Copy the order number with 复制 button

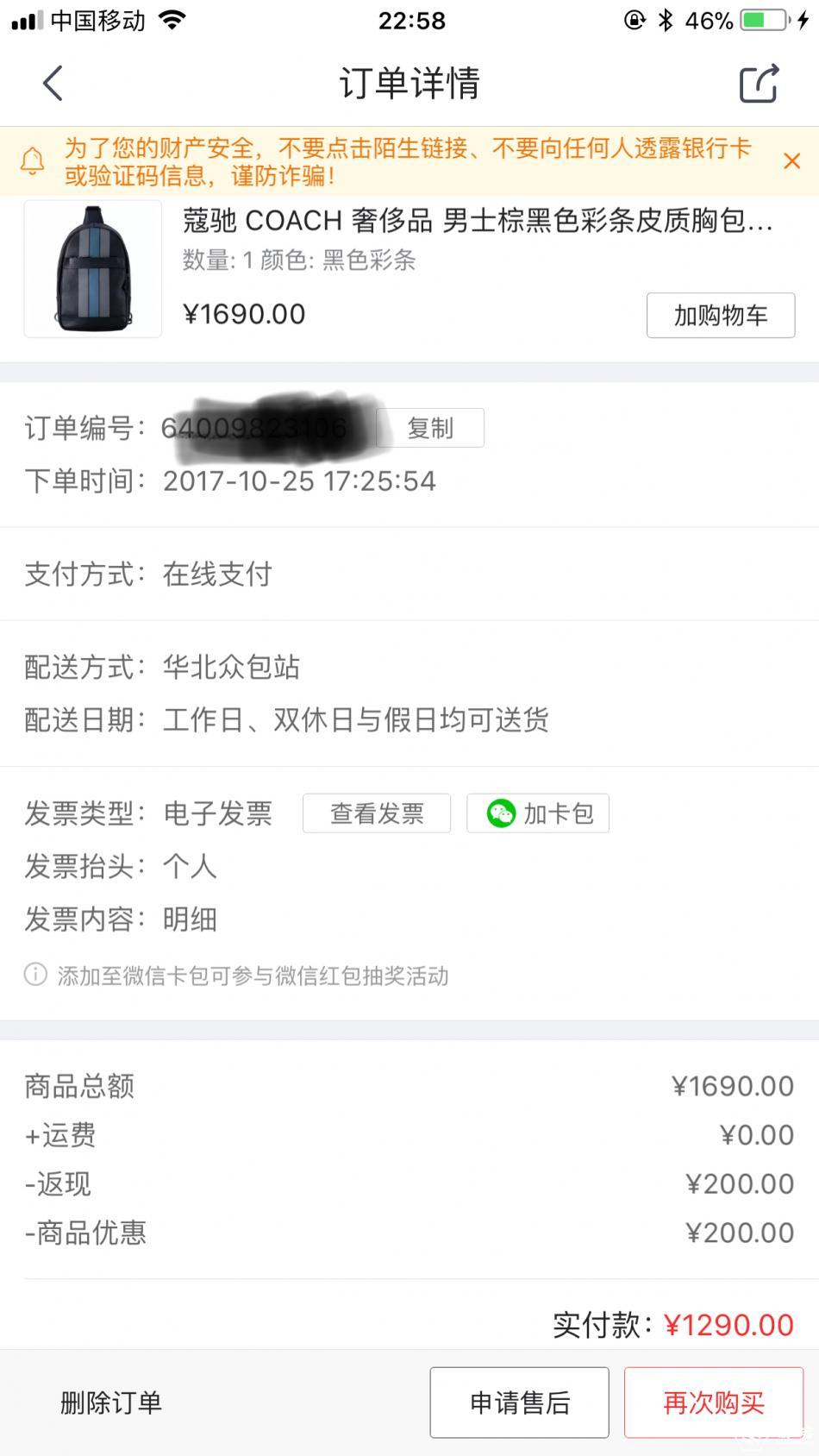tap(431, 426)
